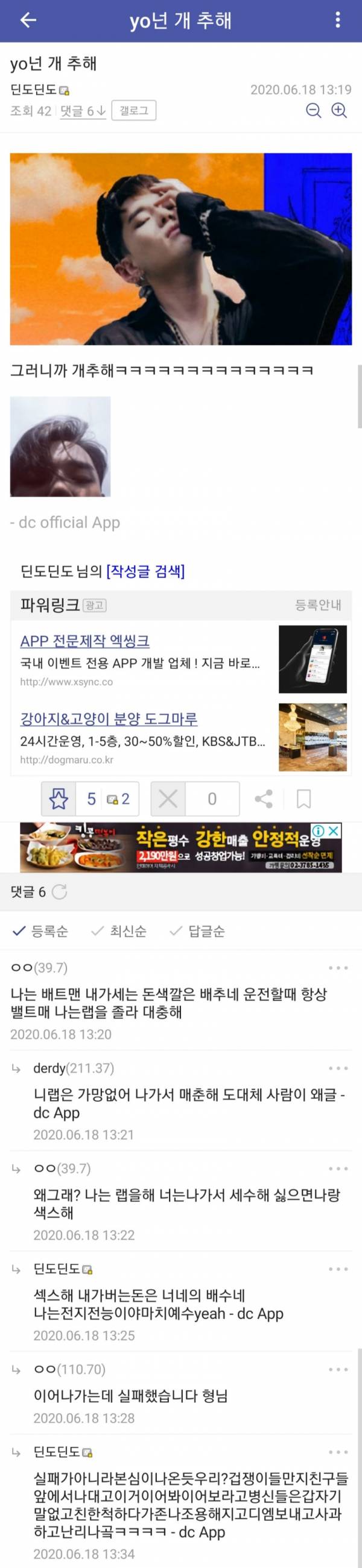
Task: Open the 갤로그 button
Action: 133,111
